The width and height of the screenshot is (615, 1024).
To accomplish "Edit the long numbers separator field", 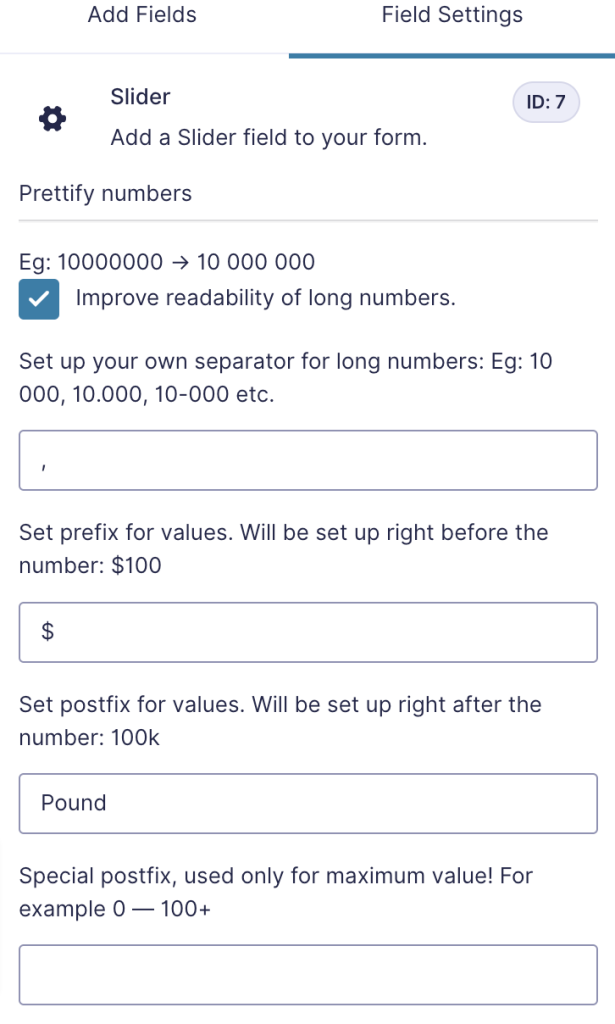I will pos(308,460).
